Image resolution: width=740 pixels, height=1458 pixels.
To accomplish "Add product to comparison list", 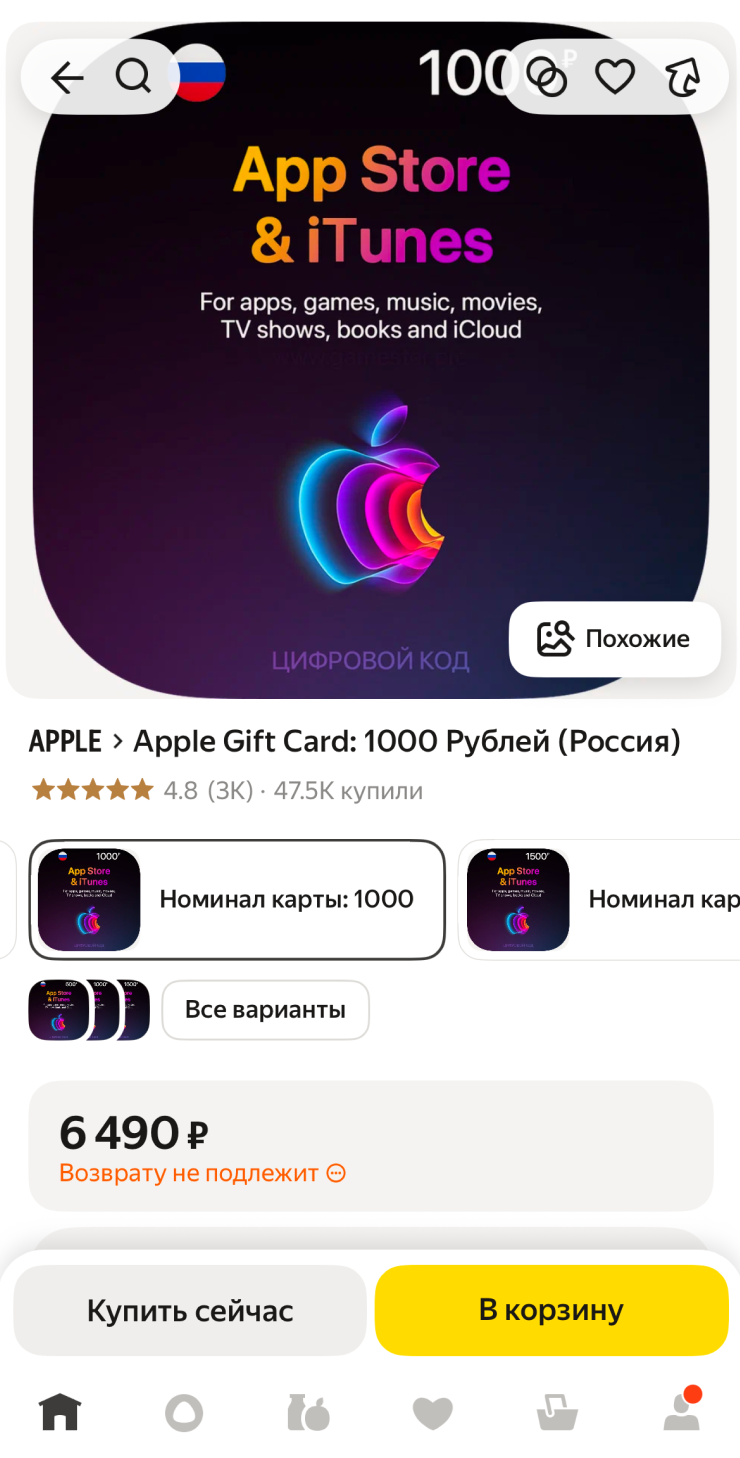I will tap(547, 77).
